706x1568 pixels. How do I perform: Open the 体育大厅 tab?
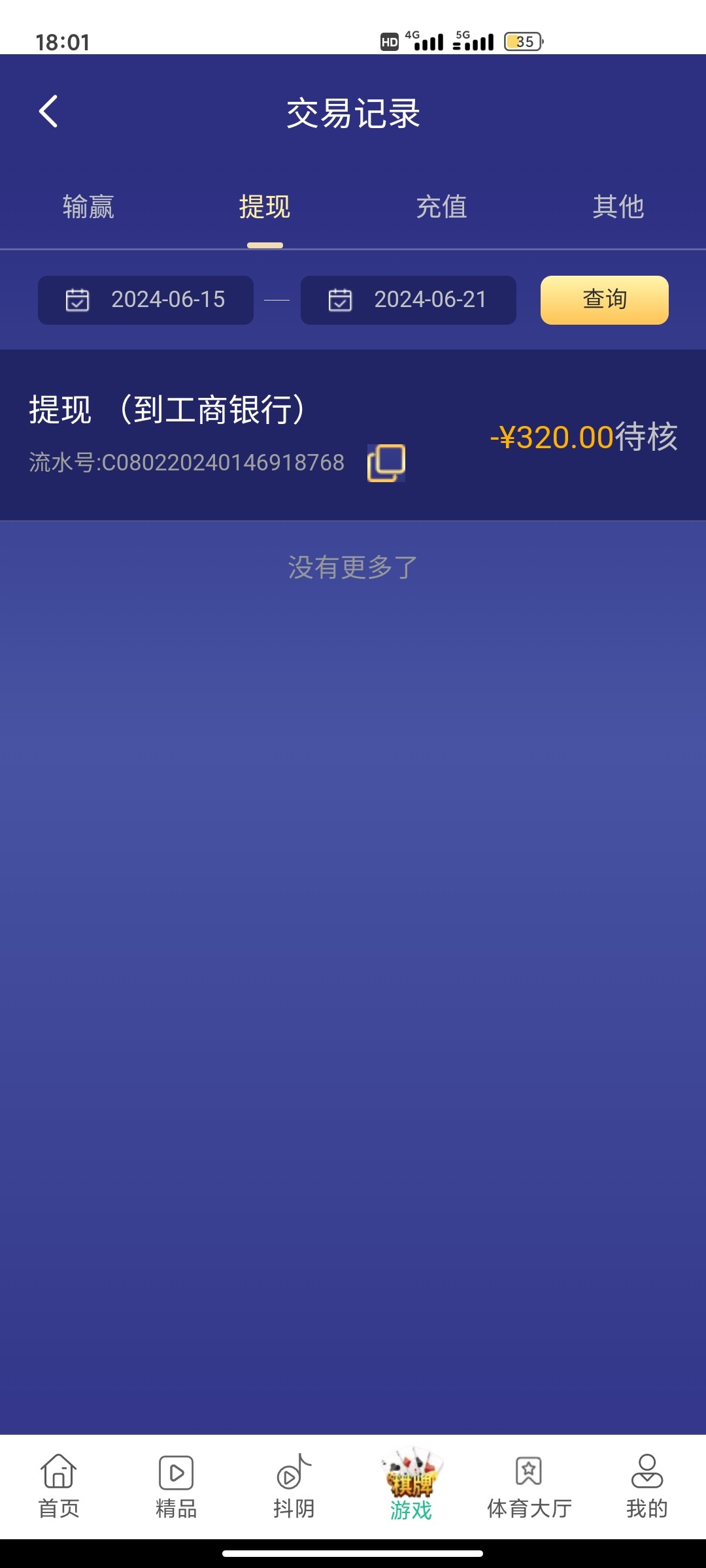[x=529, y=1486]
